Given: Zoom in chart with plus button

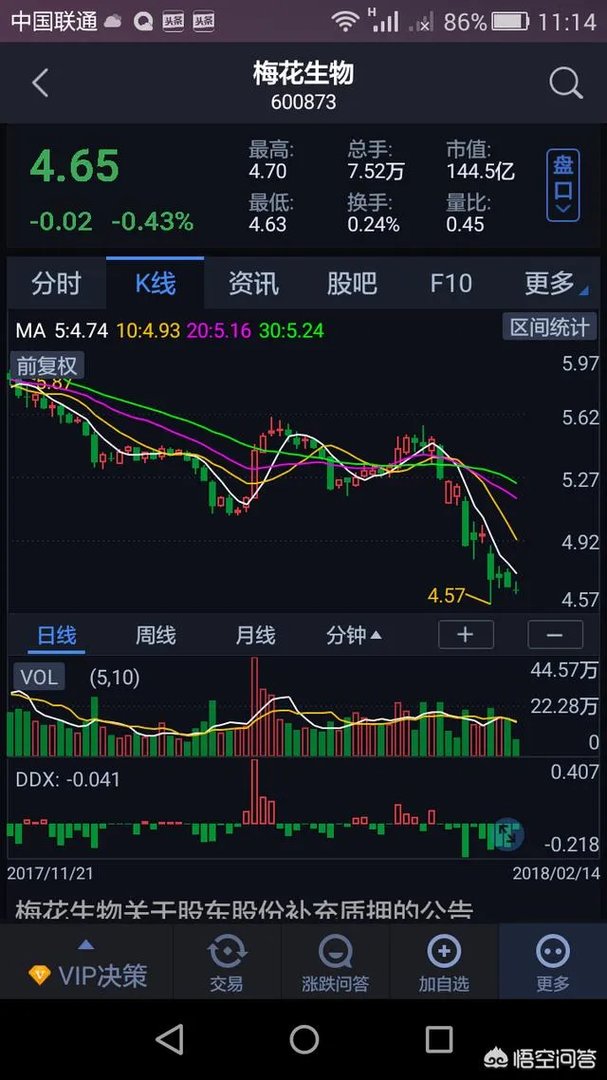Looking at the screenshot, I should pos(465,634).
